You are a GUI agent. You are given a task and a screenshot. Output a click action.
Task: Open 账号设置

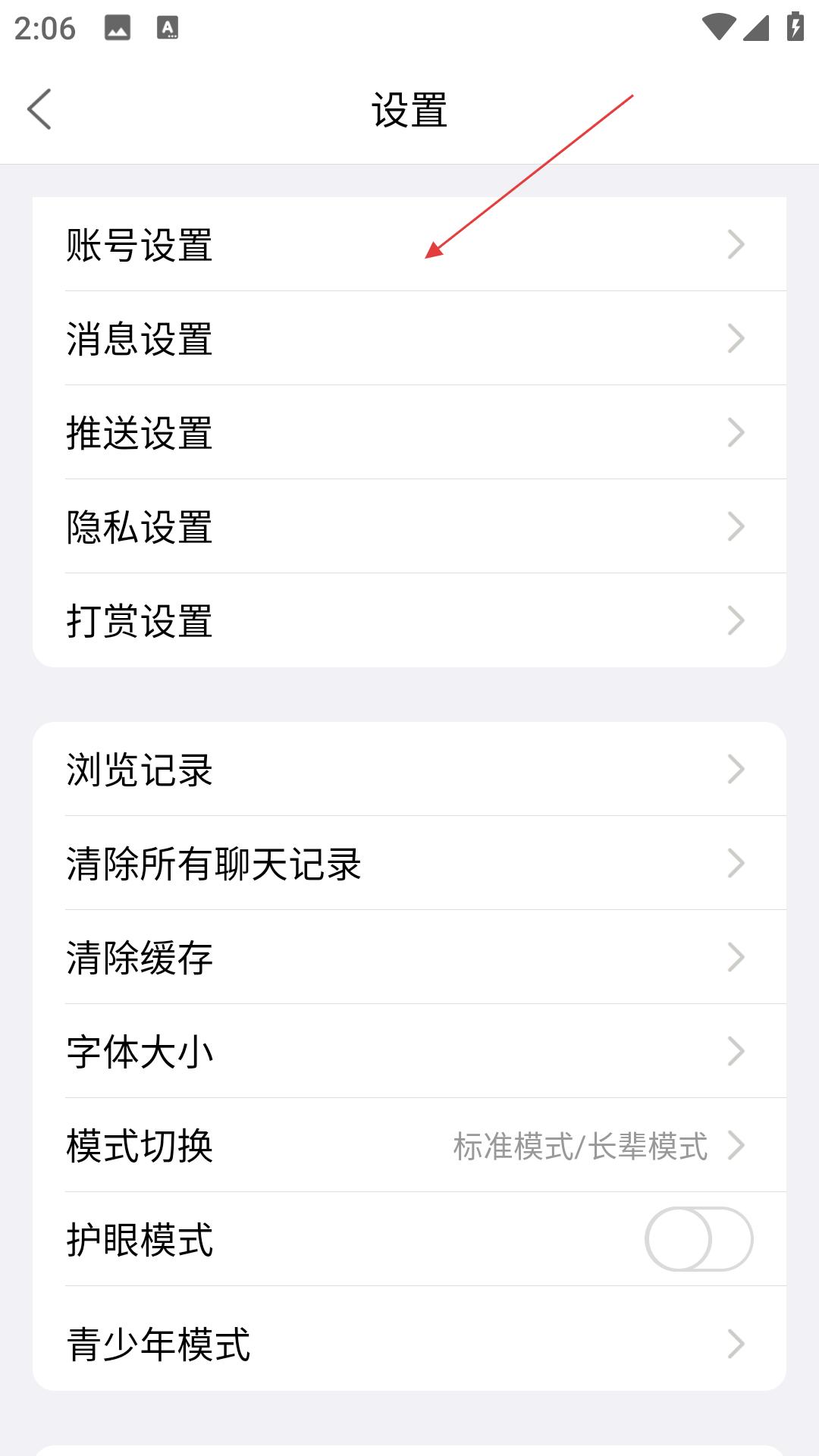point(409,244)
